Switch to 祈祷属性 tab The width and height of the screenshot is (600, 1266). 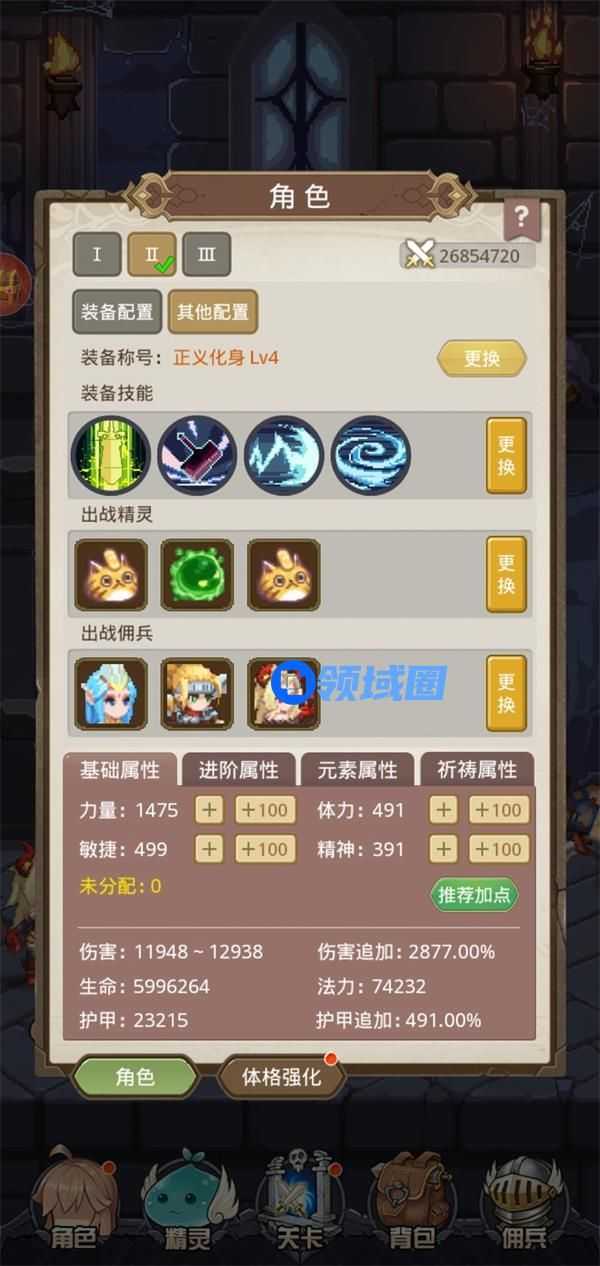(x=477, y=770)
